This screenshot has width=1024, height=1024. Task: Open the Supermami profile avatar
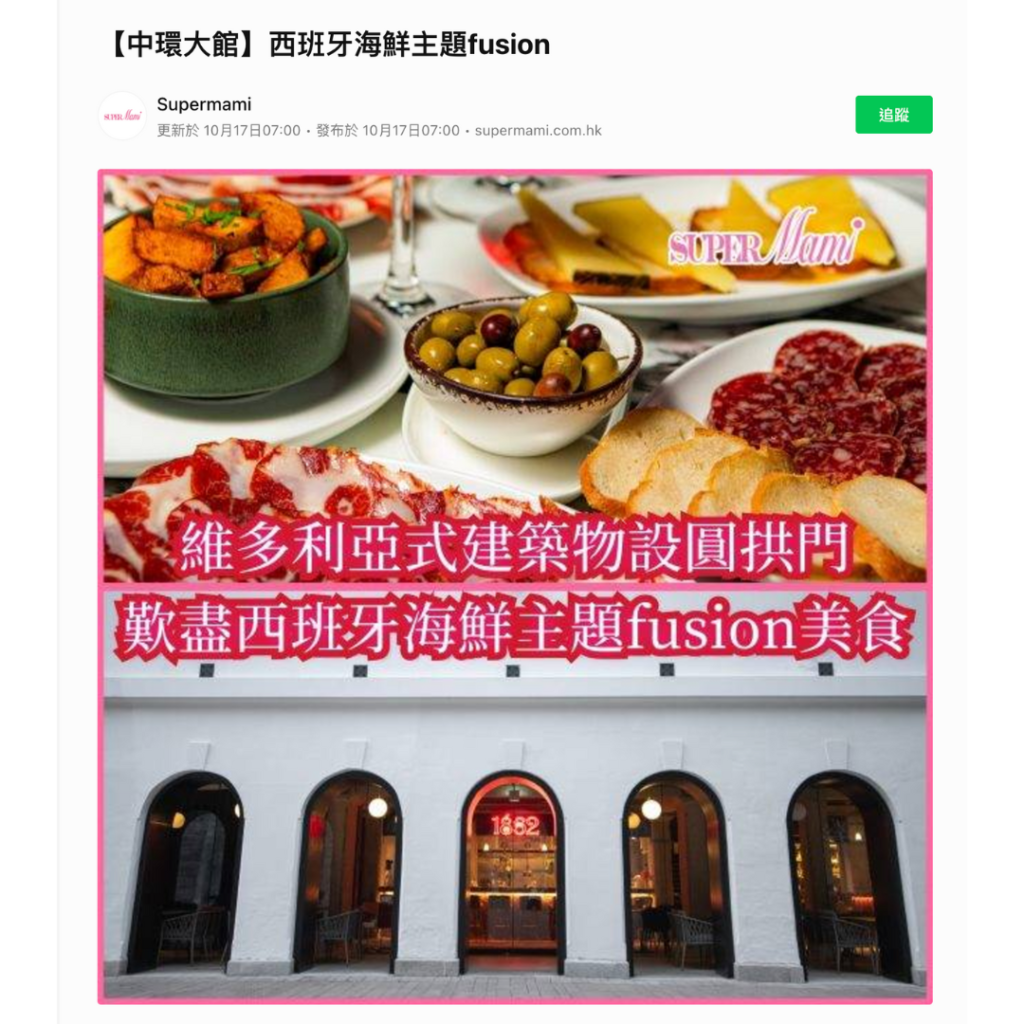pyautogui.click(x=122, y=116)
